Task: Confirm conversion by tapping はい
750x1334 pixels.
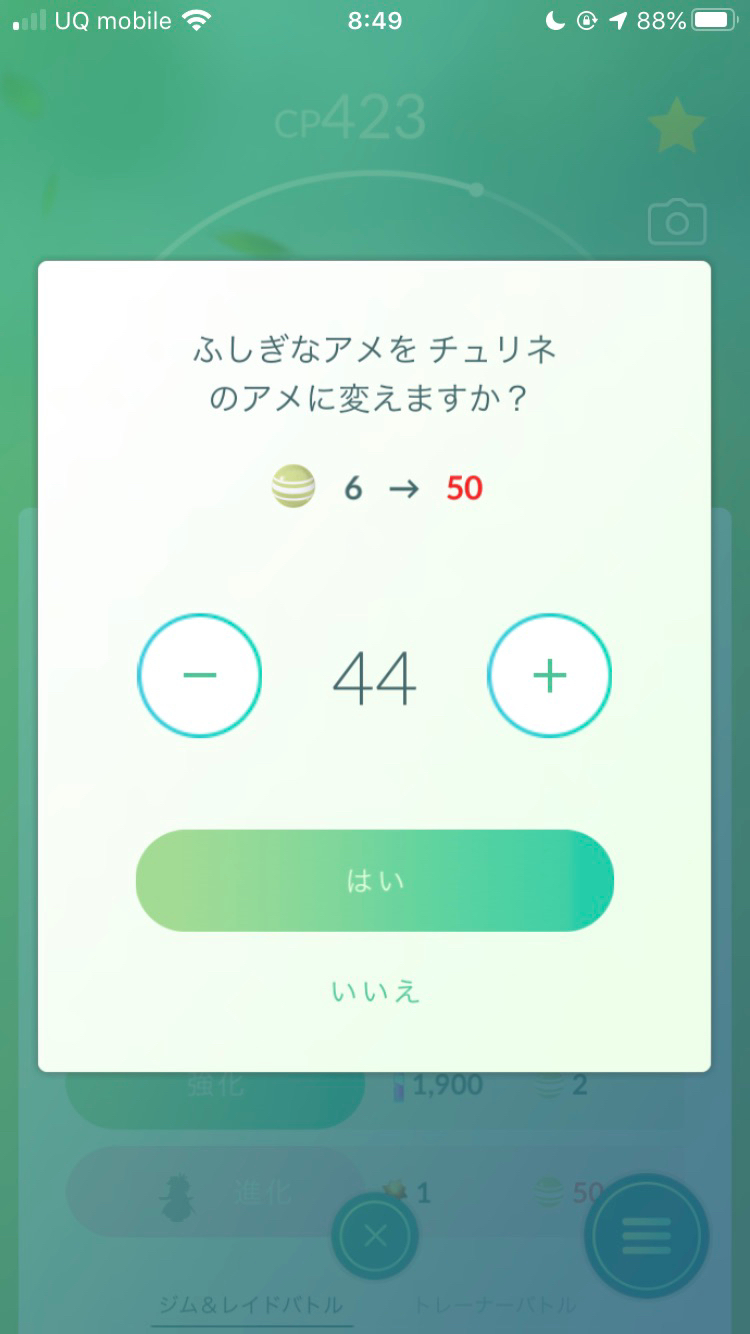Action: [x=374, y=881]
